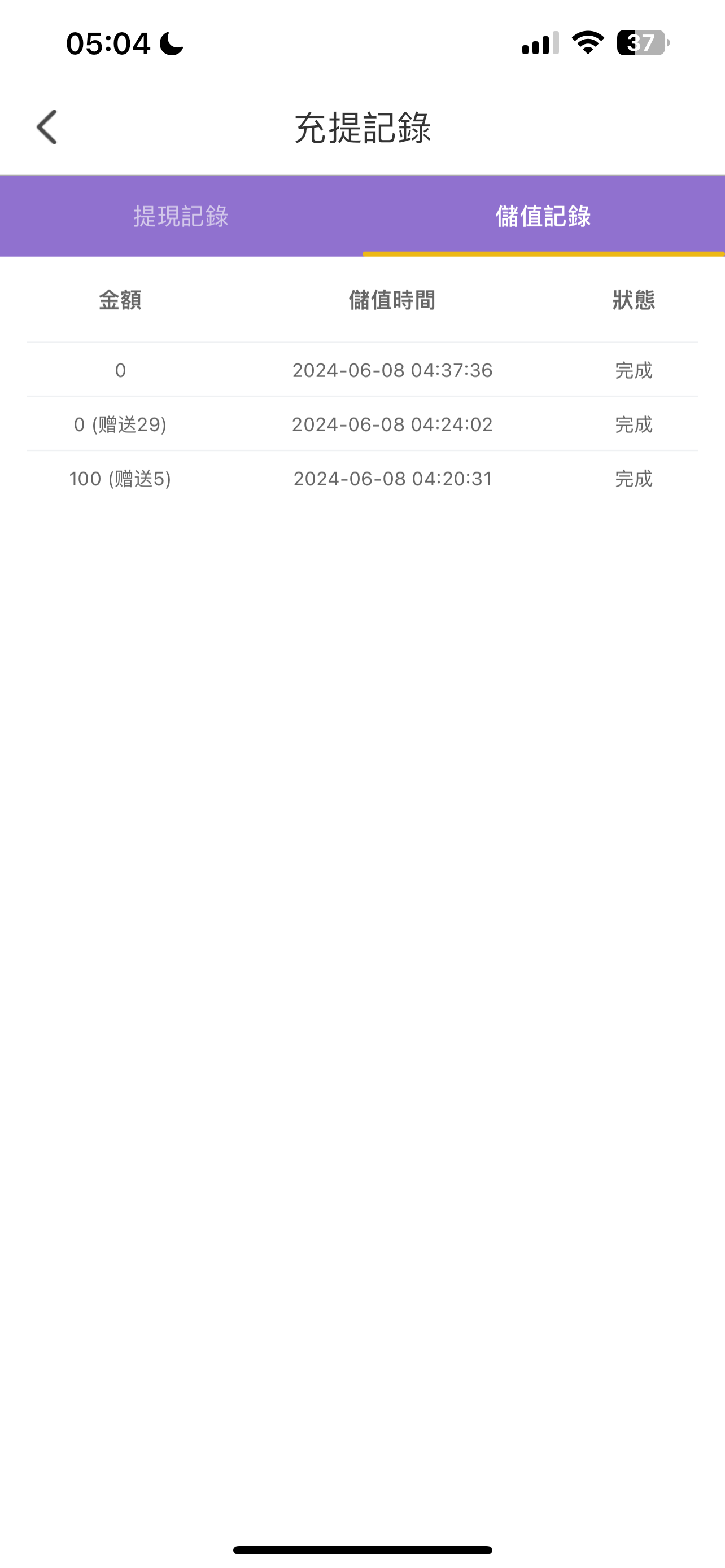Tap the yellow underline beneath 儲值記錄
725x1568 pixels.
pyautogui.click(x=544, y=254)
